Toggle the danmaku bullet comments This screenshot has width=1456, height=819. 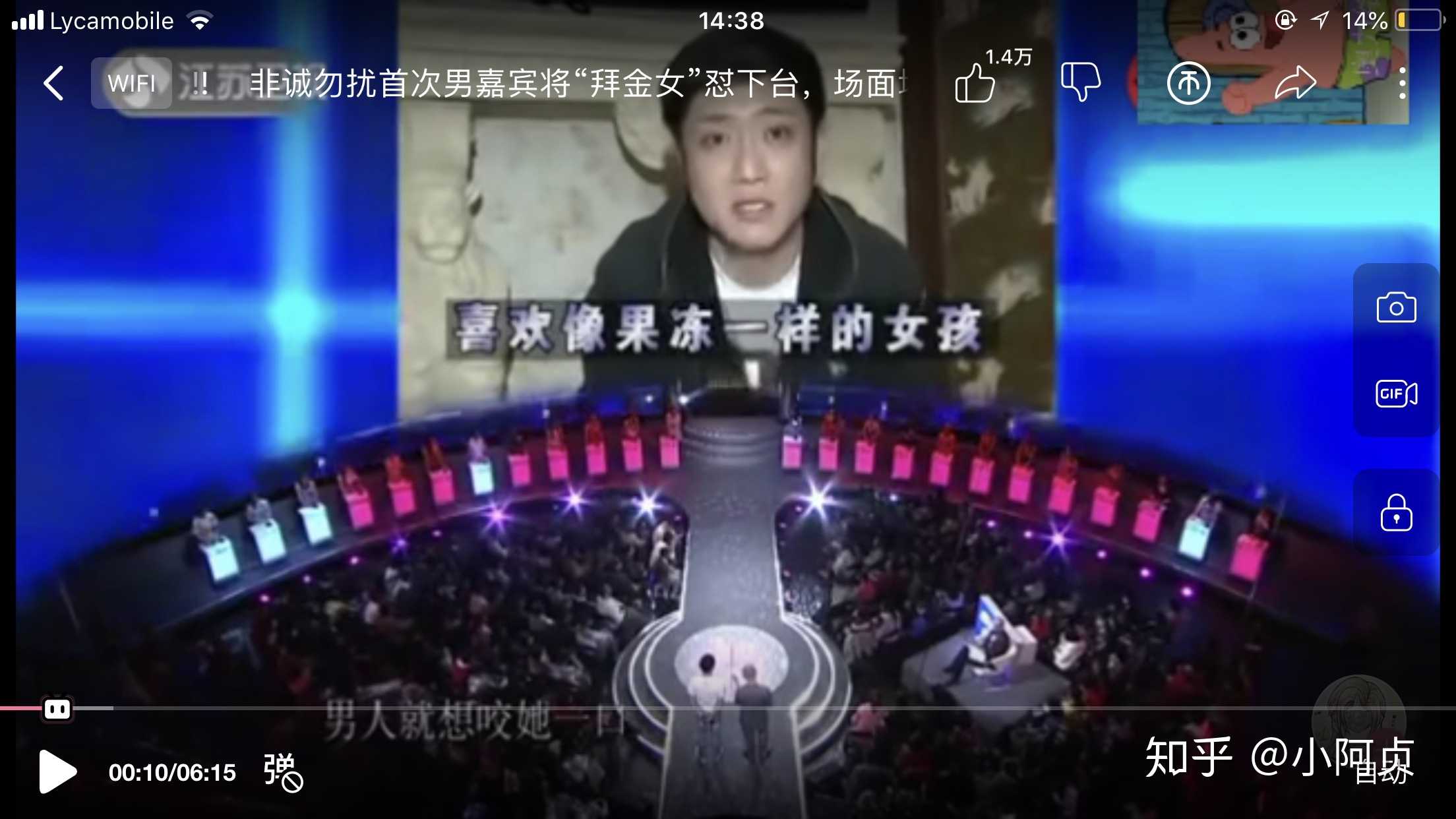(x=282, y=772)
